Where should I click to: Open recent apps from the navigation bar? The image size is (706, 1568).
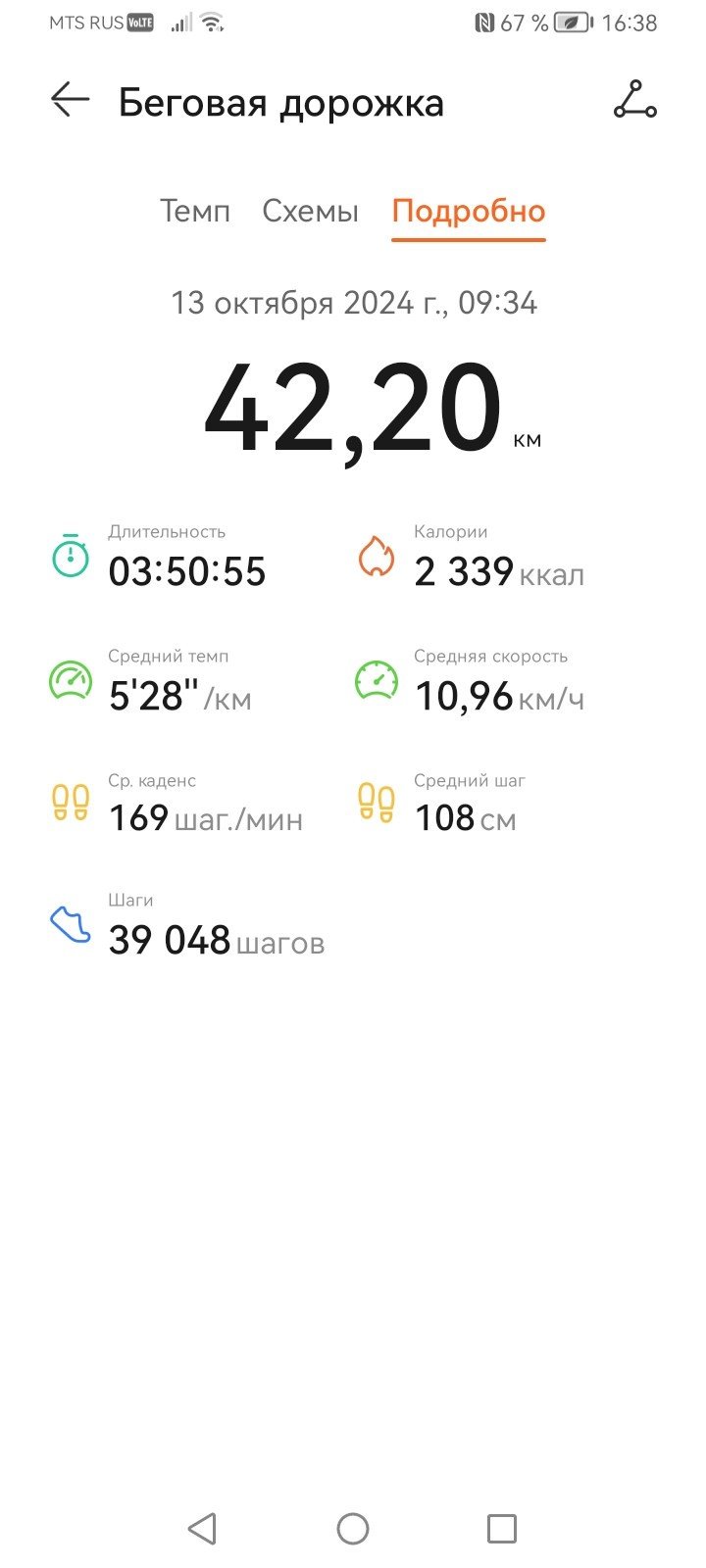(x=502, y=1528)
